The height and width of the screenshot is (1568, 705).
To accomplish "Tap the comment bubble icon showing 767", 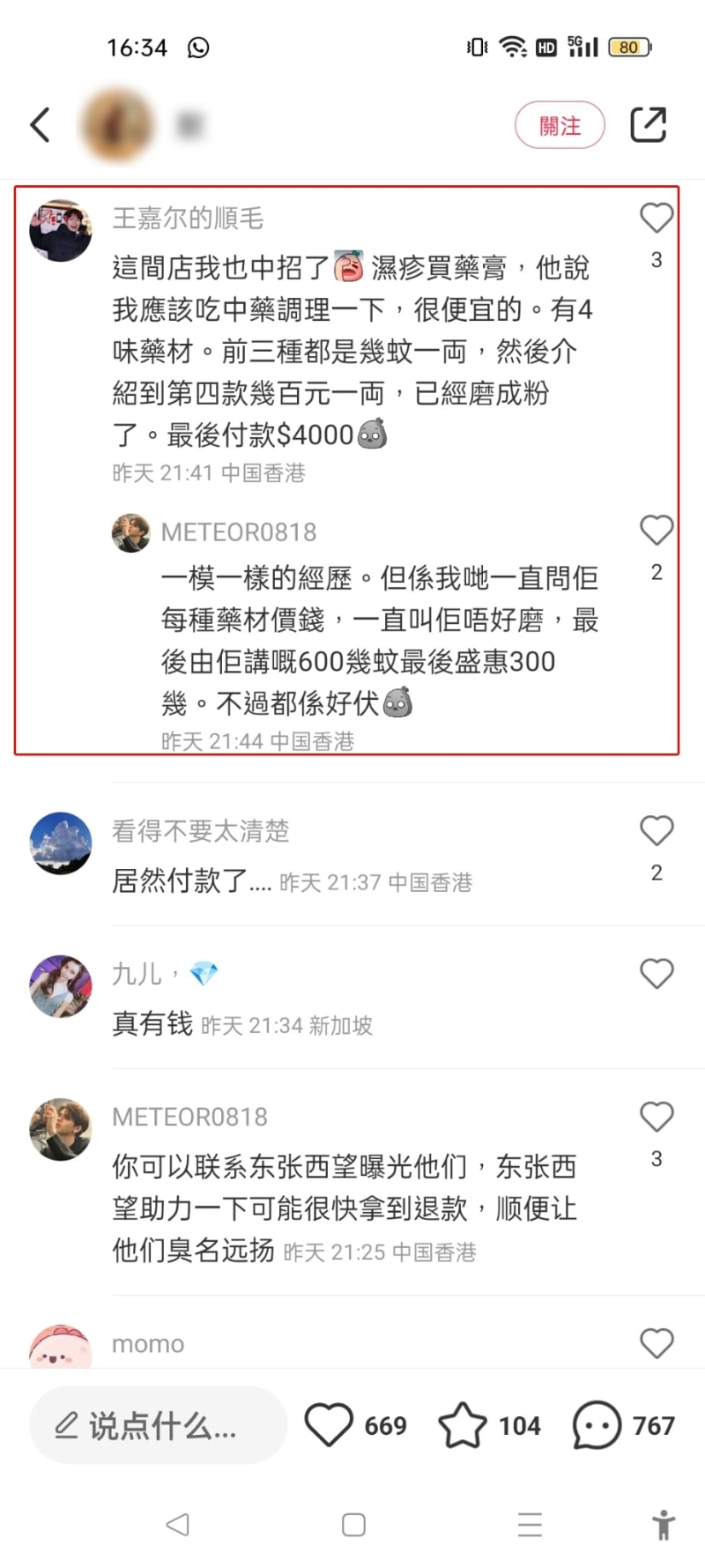I will [x=597, y=1425].
